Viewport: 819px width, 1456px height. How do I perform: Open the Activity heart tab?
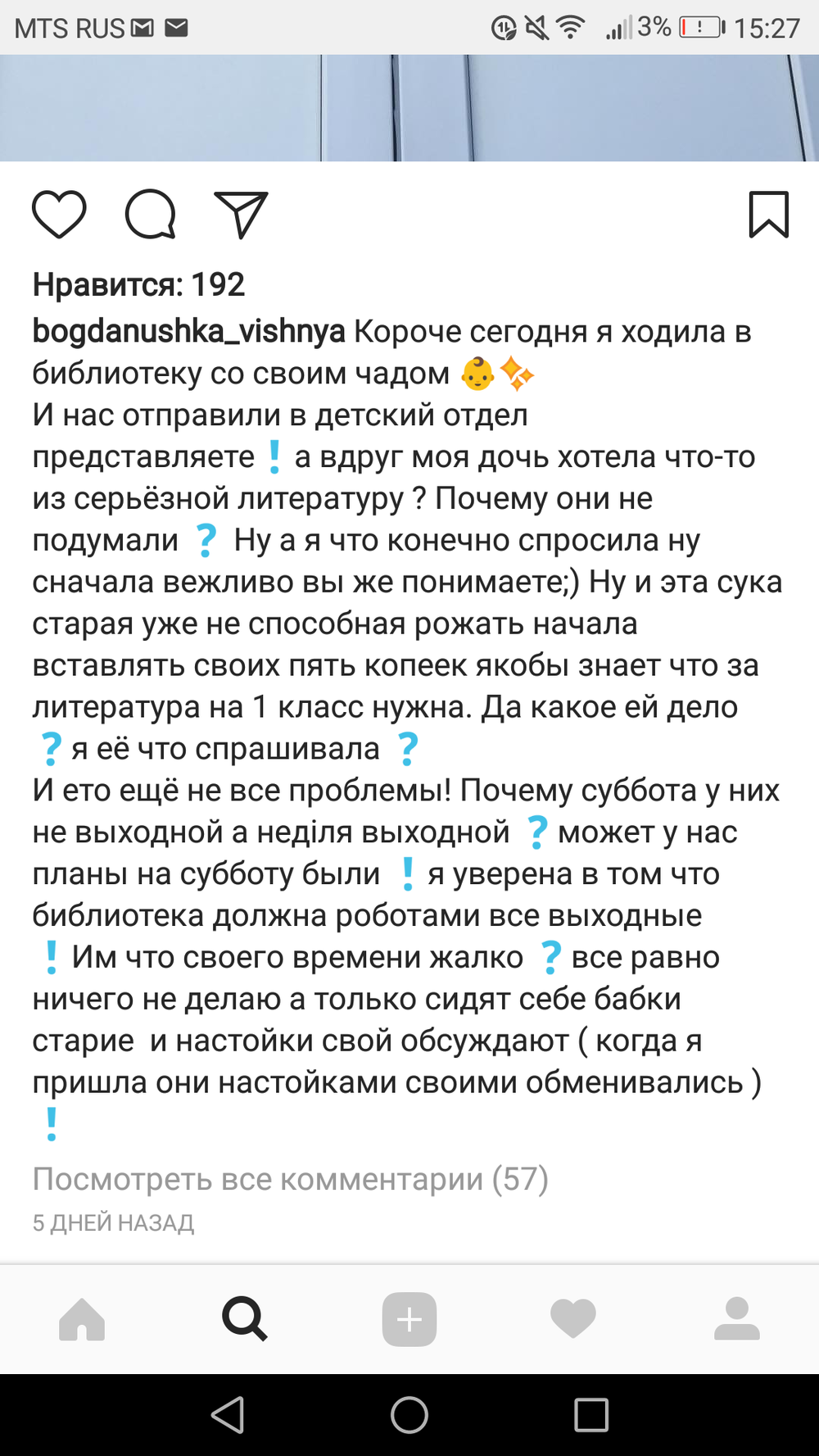tap(572, 1319)
